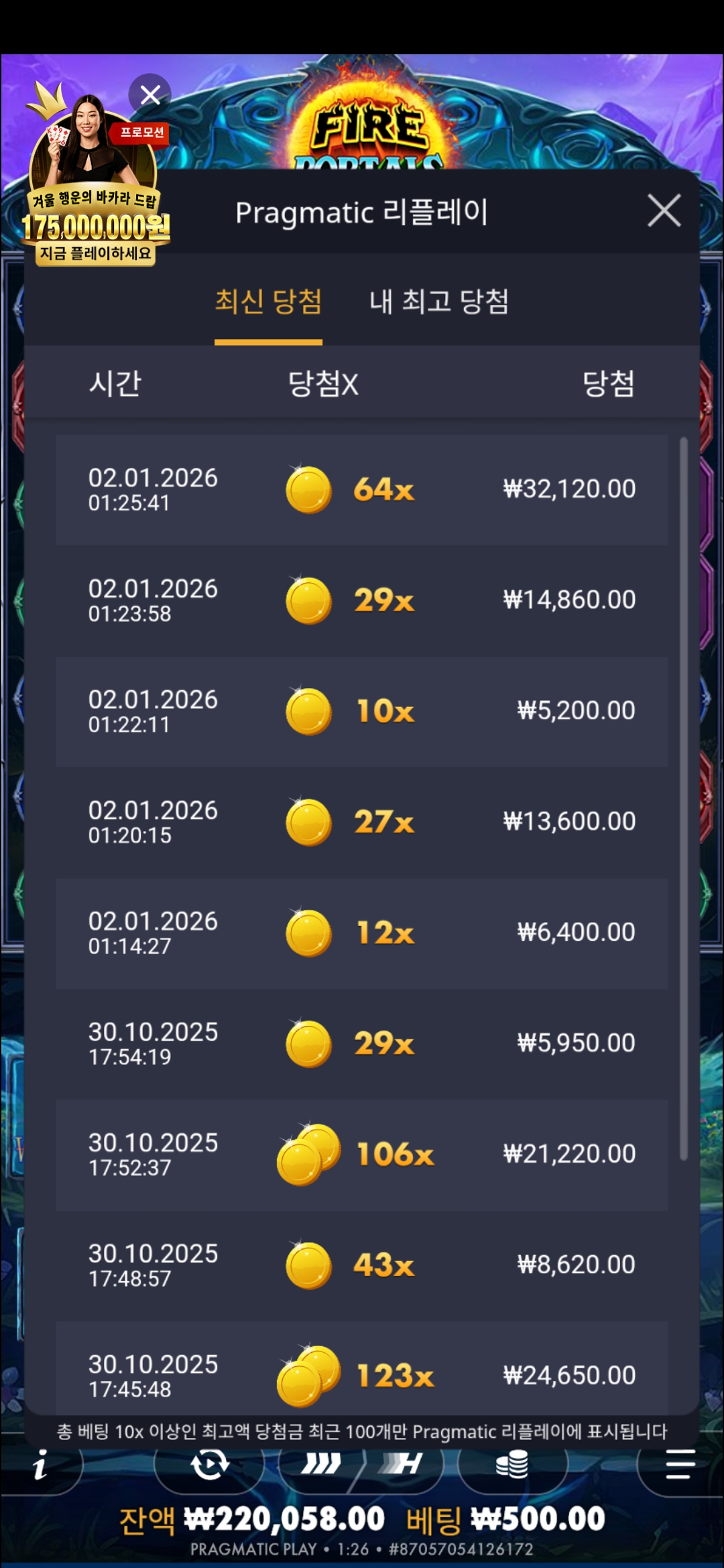The image size is (724, 1568).
Task: Replay the 106x win worth ₩21,220.00
Action: [x=362, y=1155]
